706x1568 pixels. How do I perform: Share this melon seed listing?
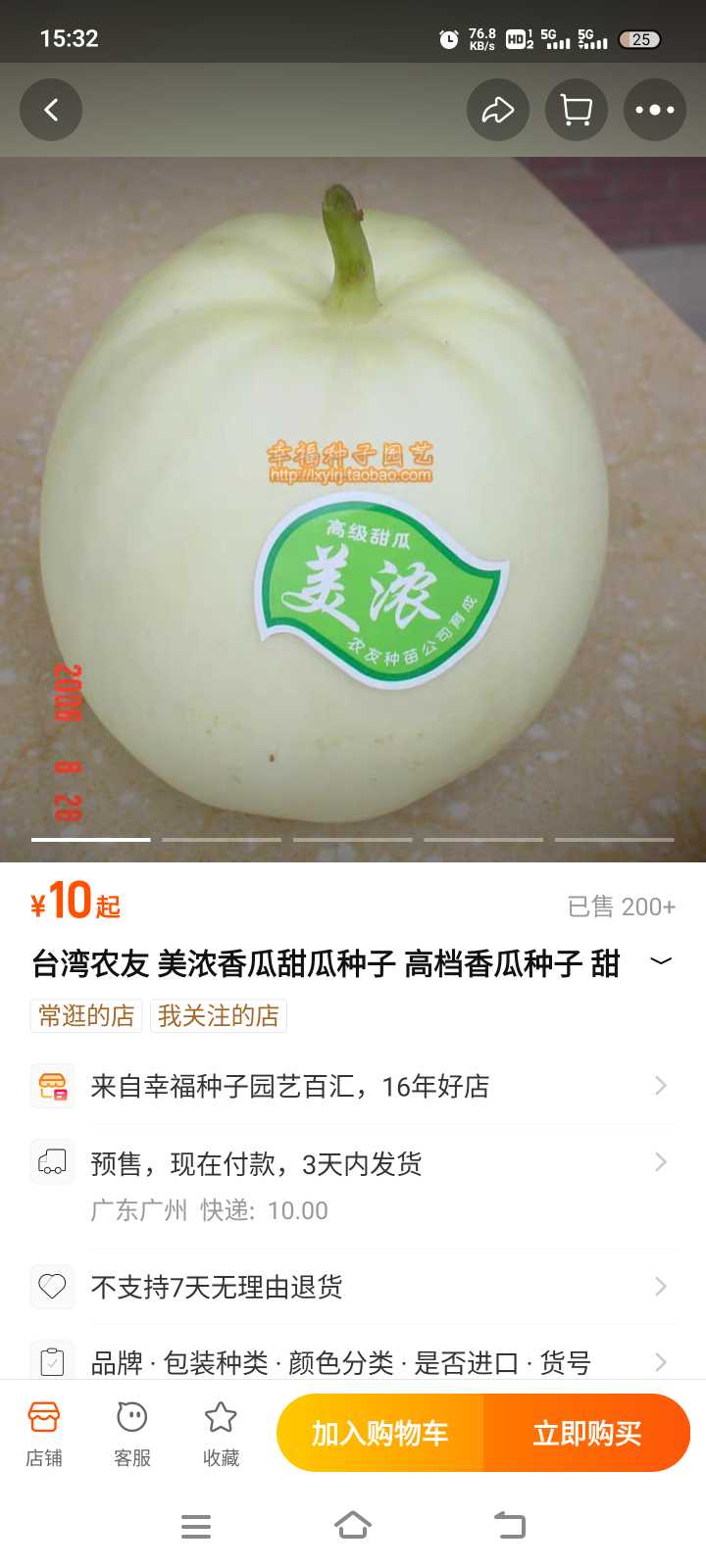(497, 110)
